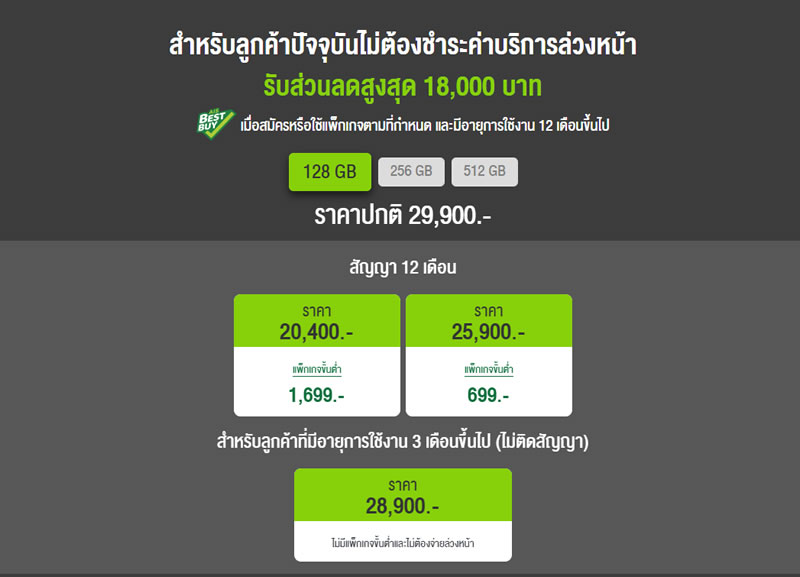800x577 pixels.
Task: Select the 25,900.- price card
Action: (489, 322)
